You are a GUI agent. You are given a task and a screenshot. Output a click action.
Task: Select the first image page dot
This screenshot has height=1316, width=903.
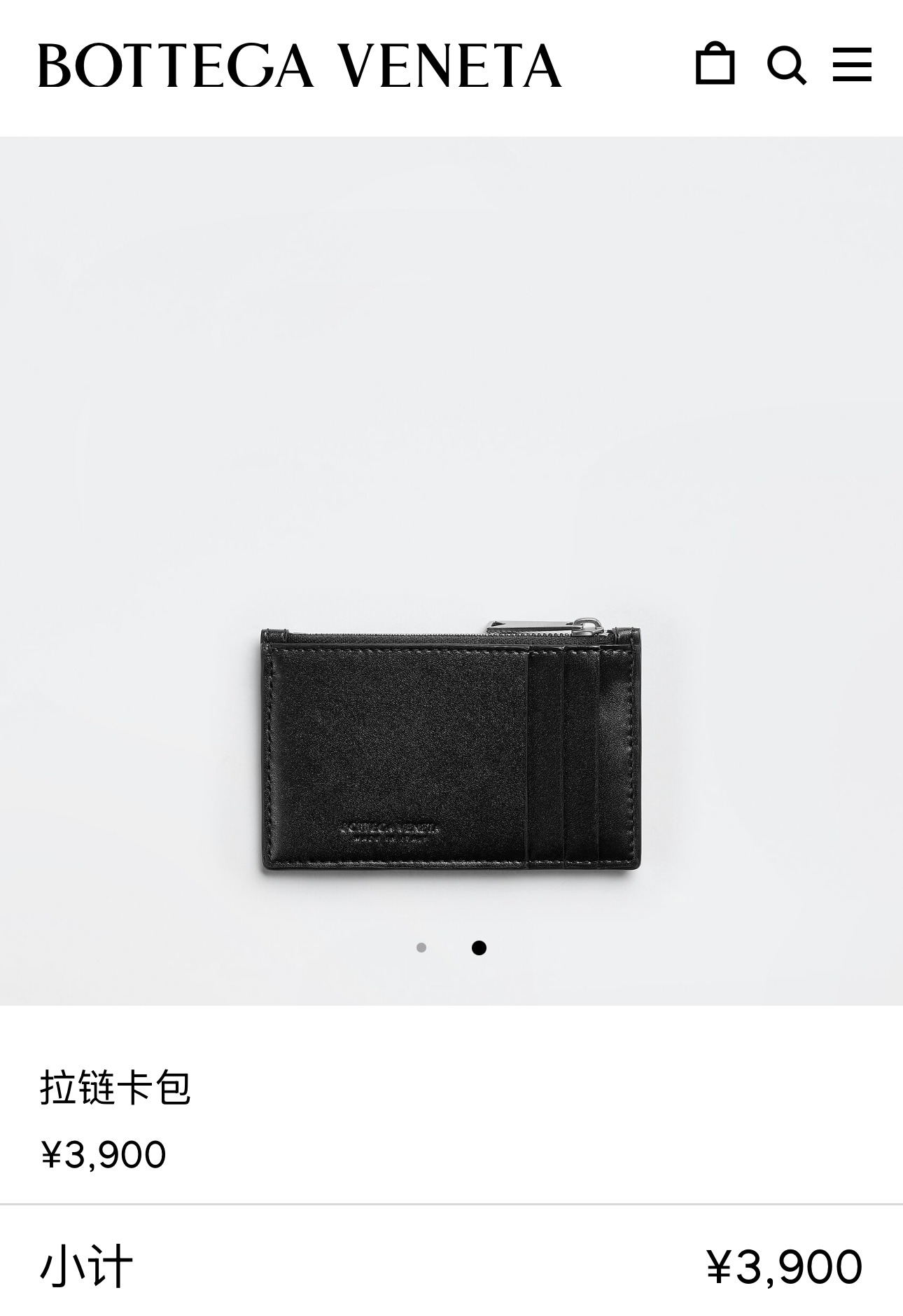click(421, 948)
